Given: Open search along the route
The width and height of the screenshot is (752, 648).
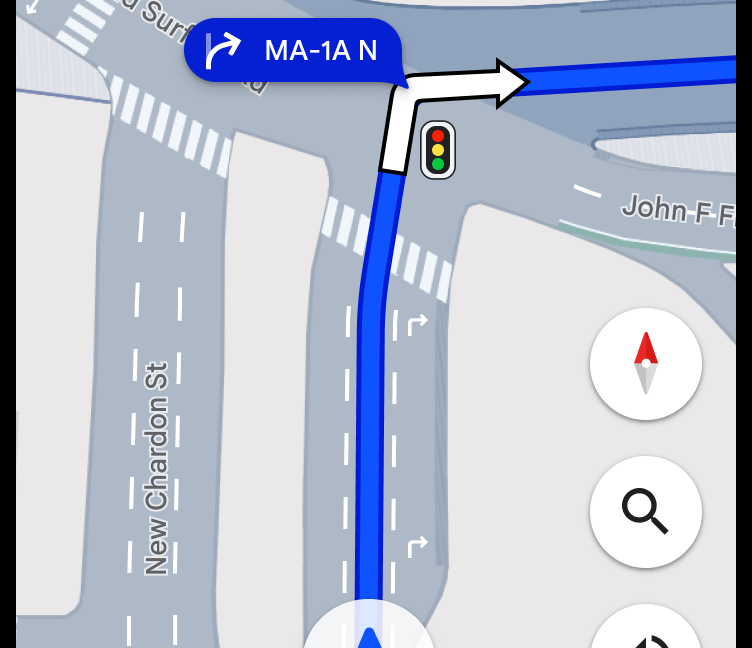Looking at the screenshot, I should click(646, 512).
